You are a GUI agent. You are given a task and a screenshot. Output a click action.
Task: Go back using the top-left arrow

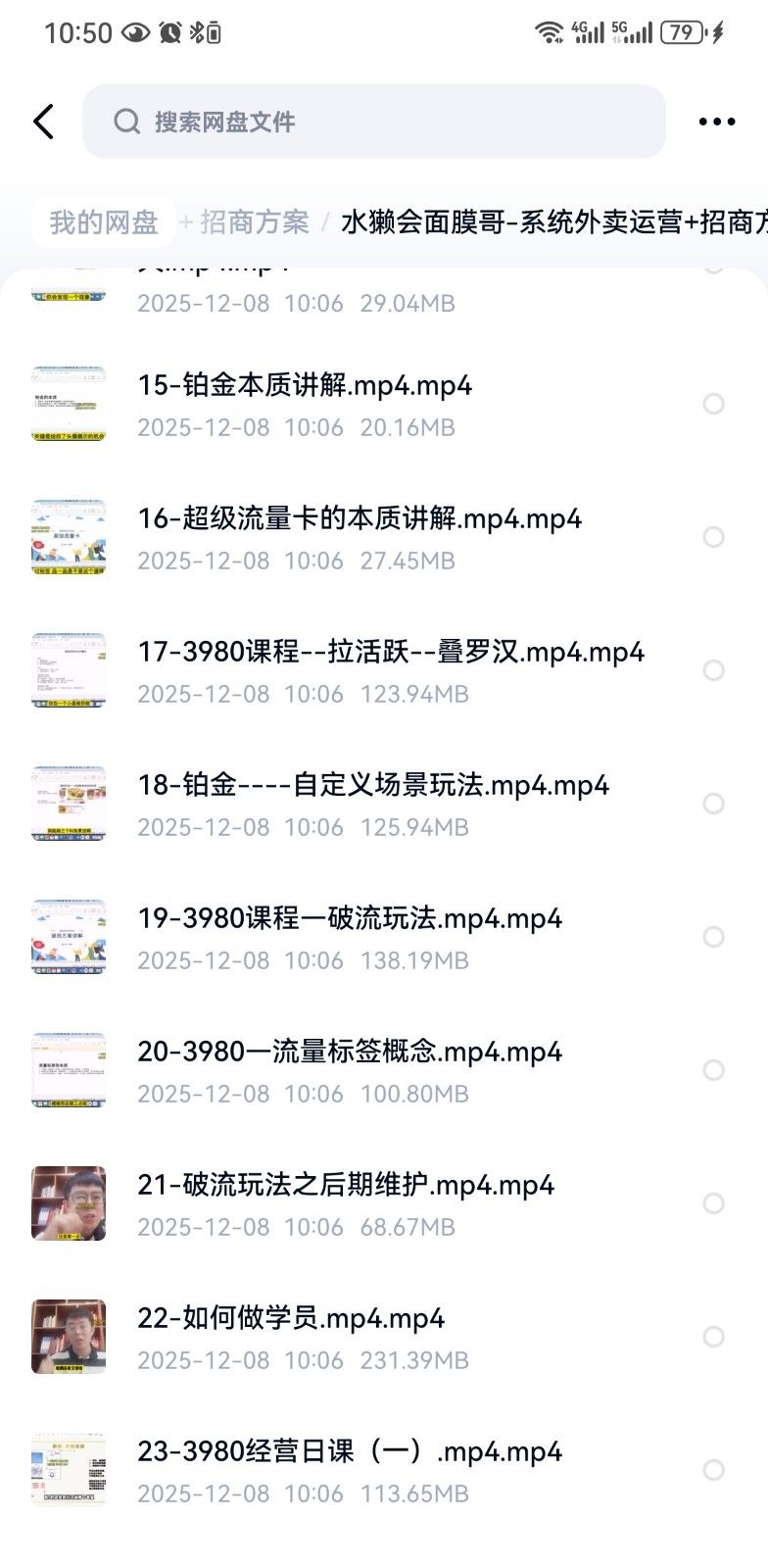44,122
